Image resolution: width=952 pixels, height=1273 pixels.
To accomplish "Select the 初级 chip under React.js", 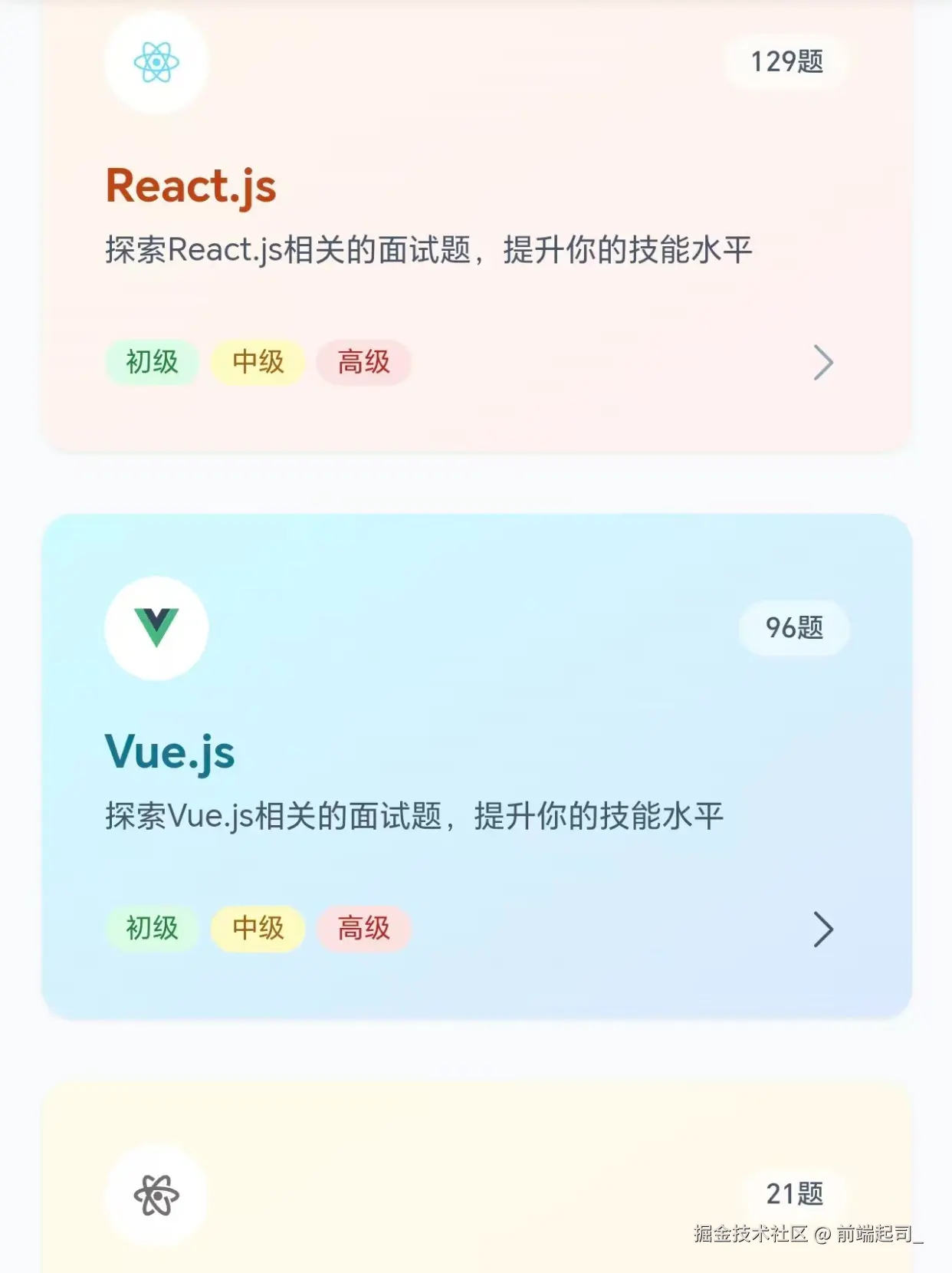I will (x=152, y=362).
